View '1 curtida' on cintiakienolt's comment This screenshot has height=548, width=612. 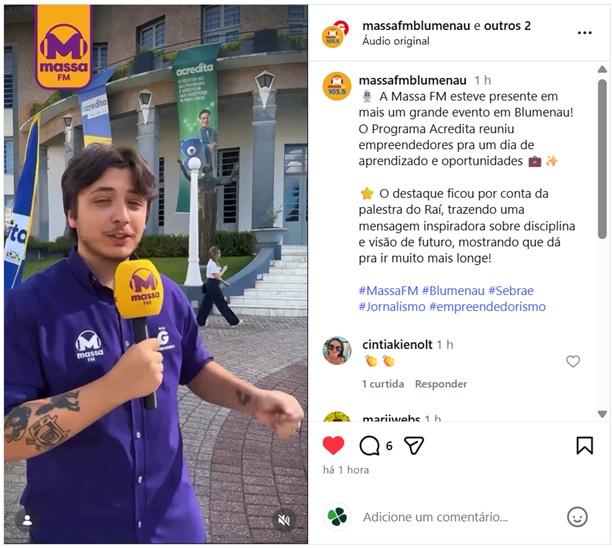tap(383, 384)
